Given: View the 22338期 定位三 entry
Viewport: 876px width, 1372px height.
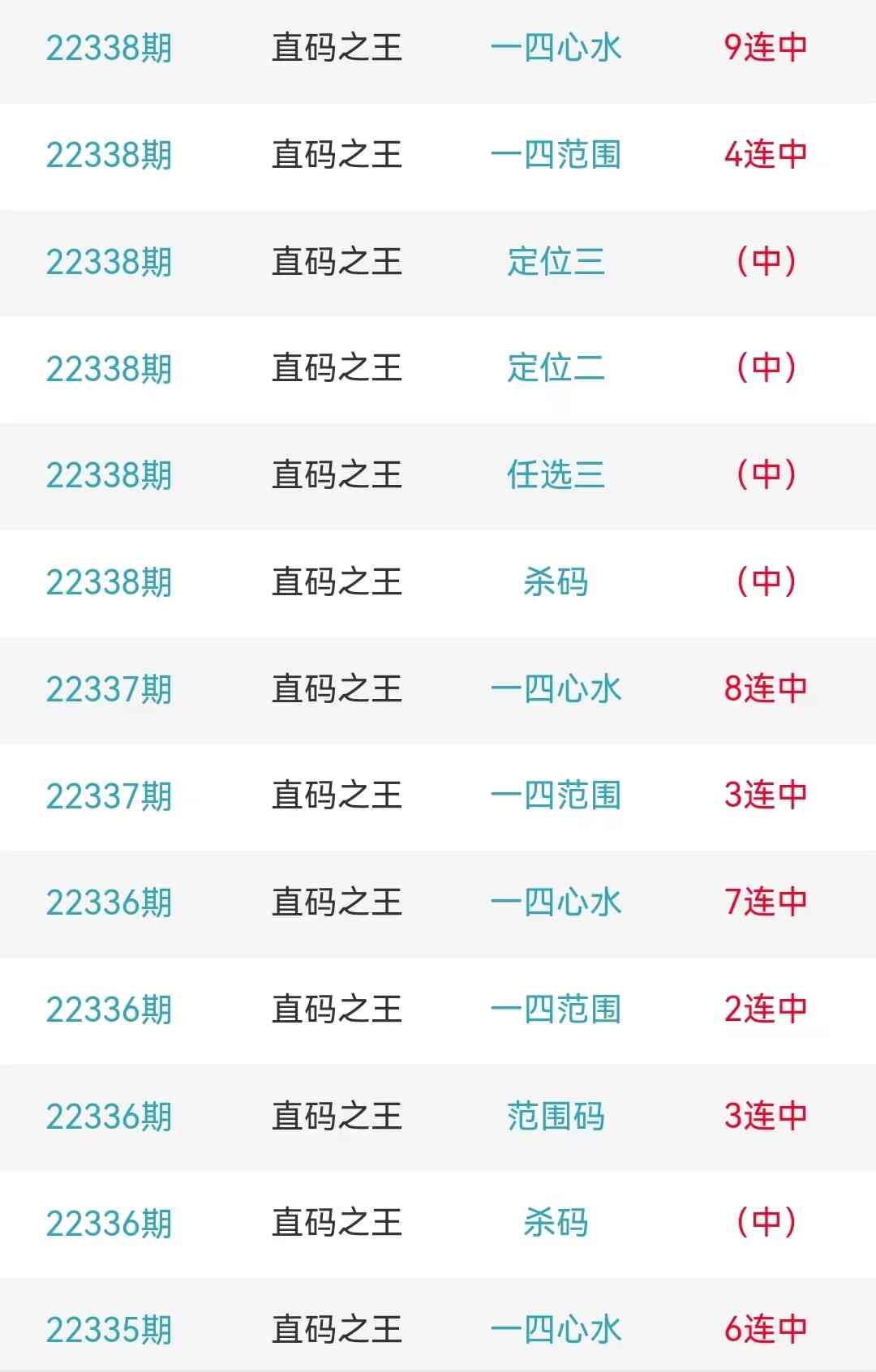Looking at the screenshot, I should [x=556, y=262].
